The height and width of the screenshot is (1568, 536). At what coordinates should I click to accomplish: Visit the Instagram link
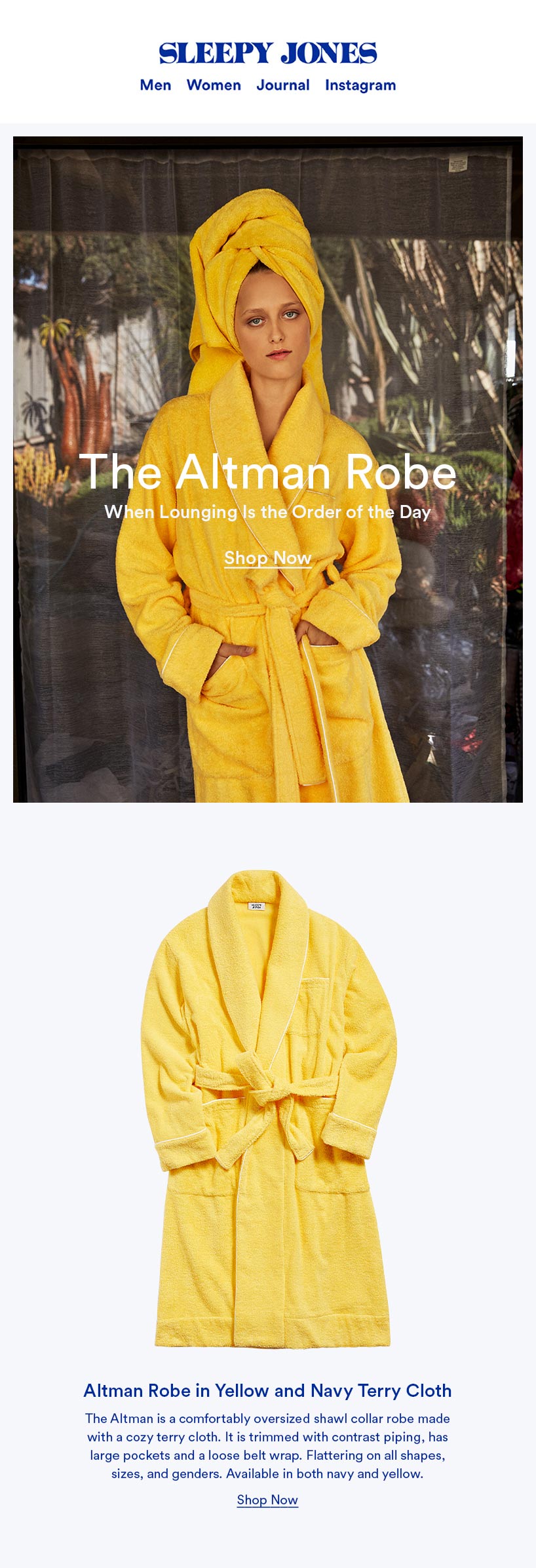[x=360, y=85]
